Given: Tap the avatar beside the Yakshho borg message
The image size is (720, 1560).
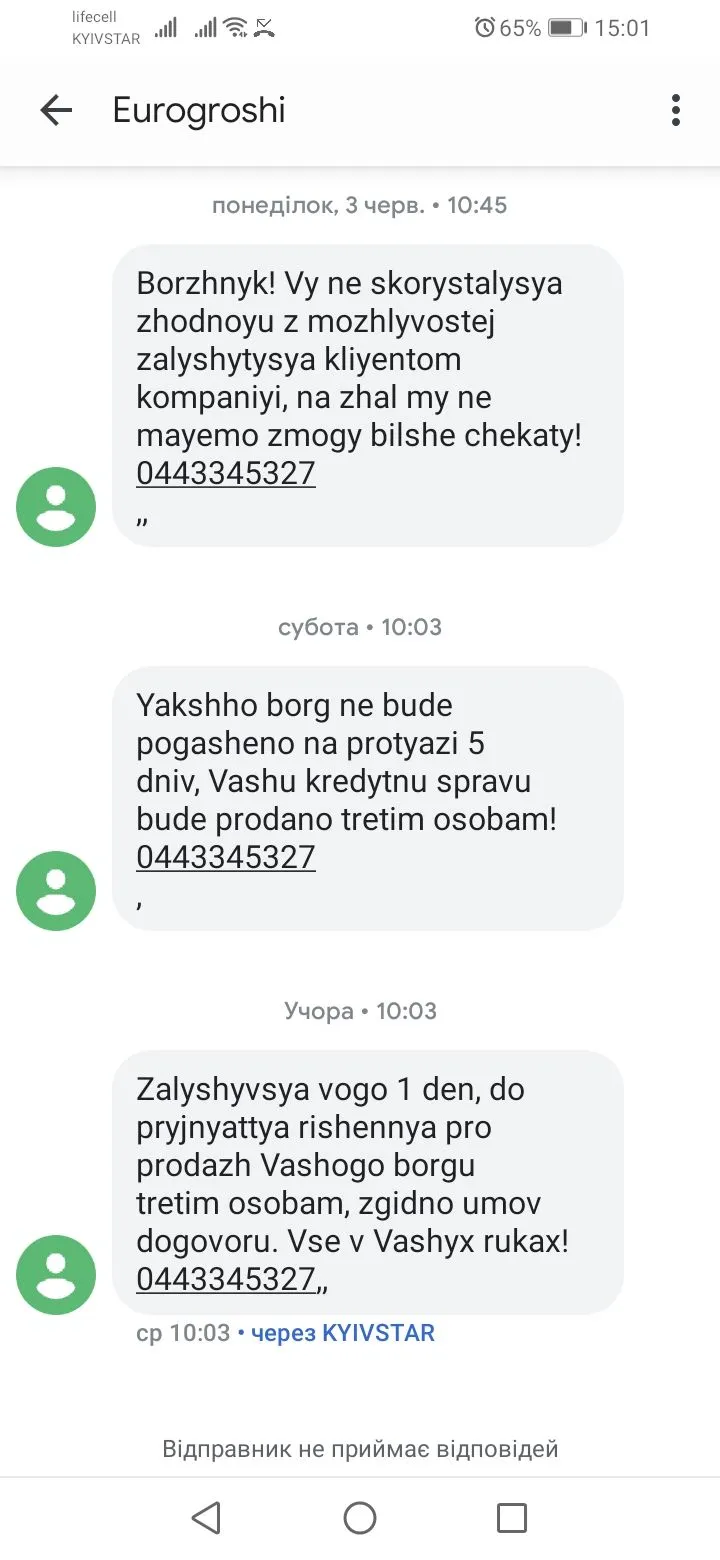Looking at the screenshot, I should (56, 891).
